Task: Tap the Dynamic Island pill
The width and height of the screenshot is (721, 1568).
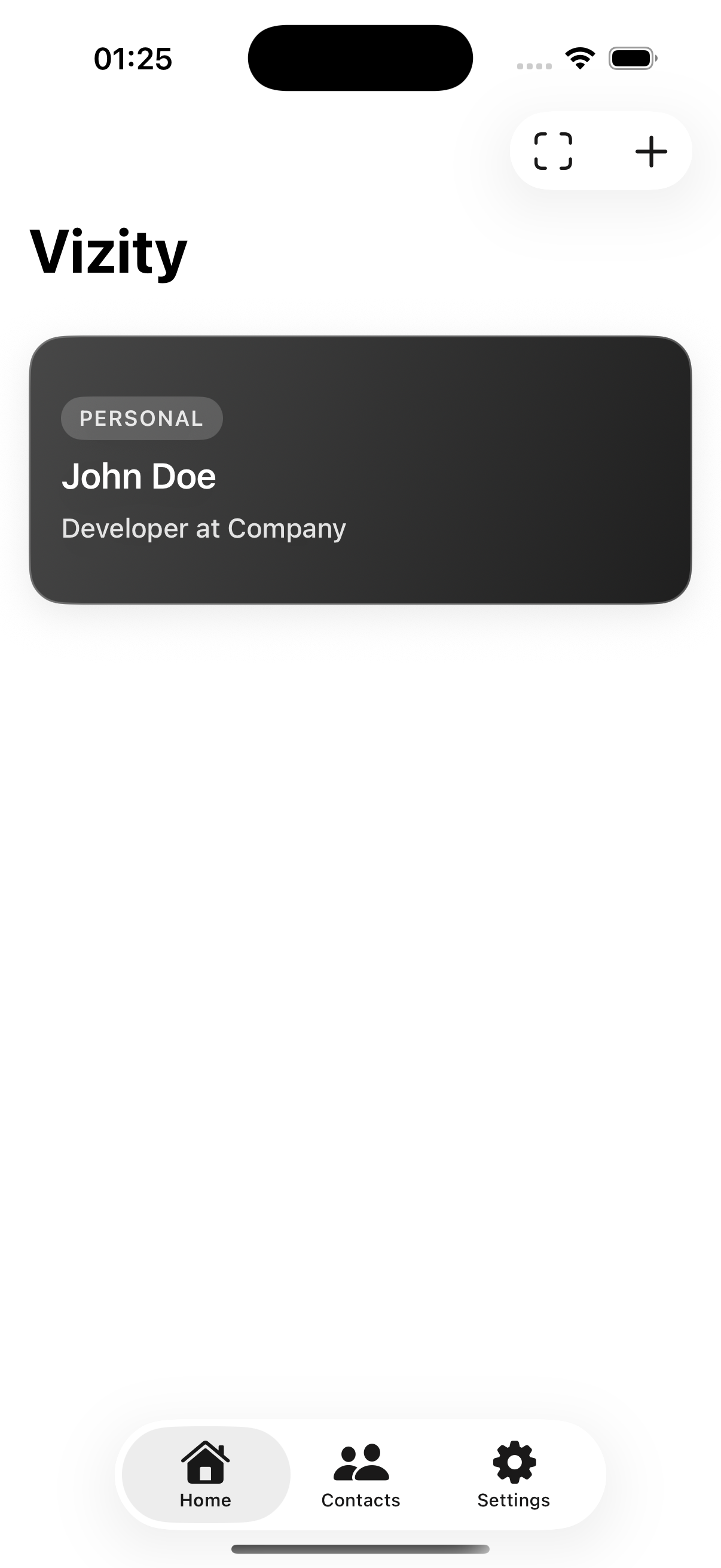Action: pyautogui.click(x=361, y=57)
